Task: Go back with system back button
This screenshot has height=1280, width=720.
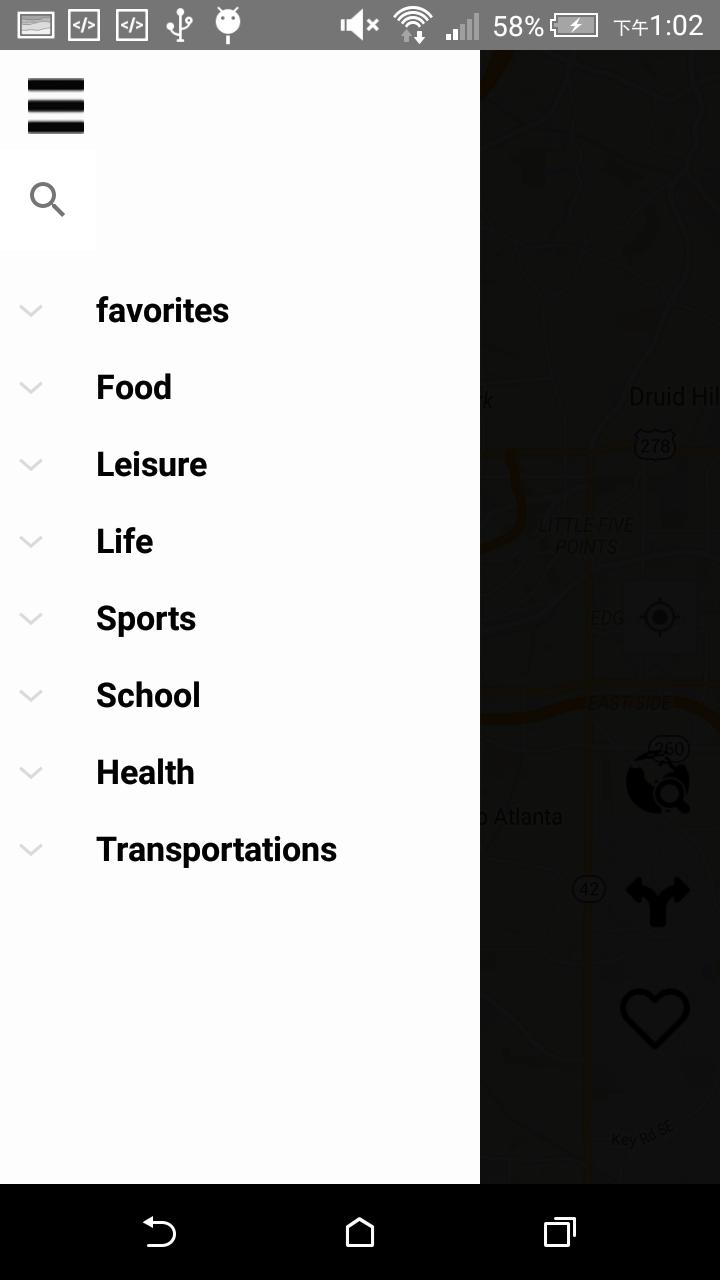Action: pos(160,1232)
